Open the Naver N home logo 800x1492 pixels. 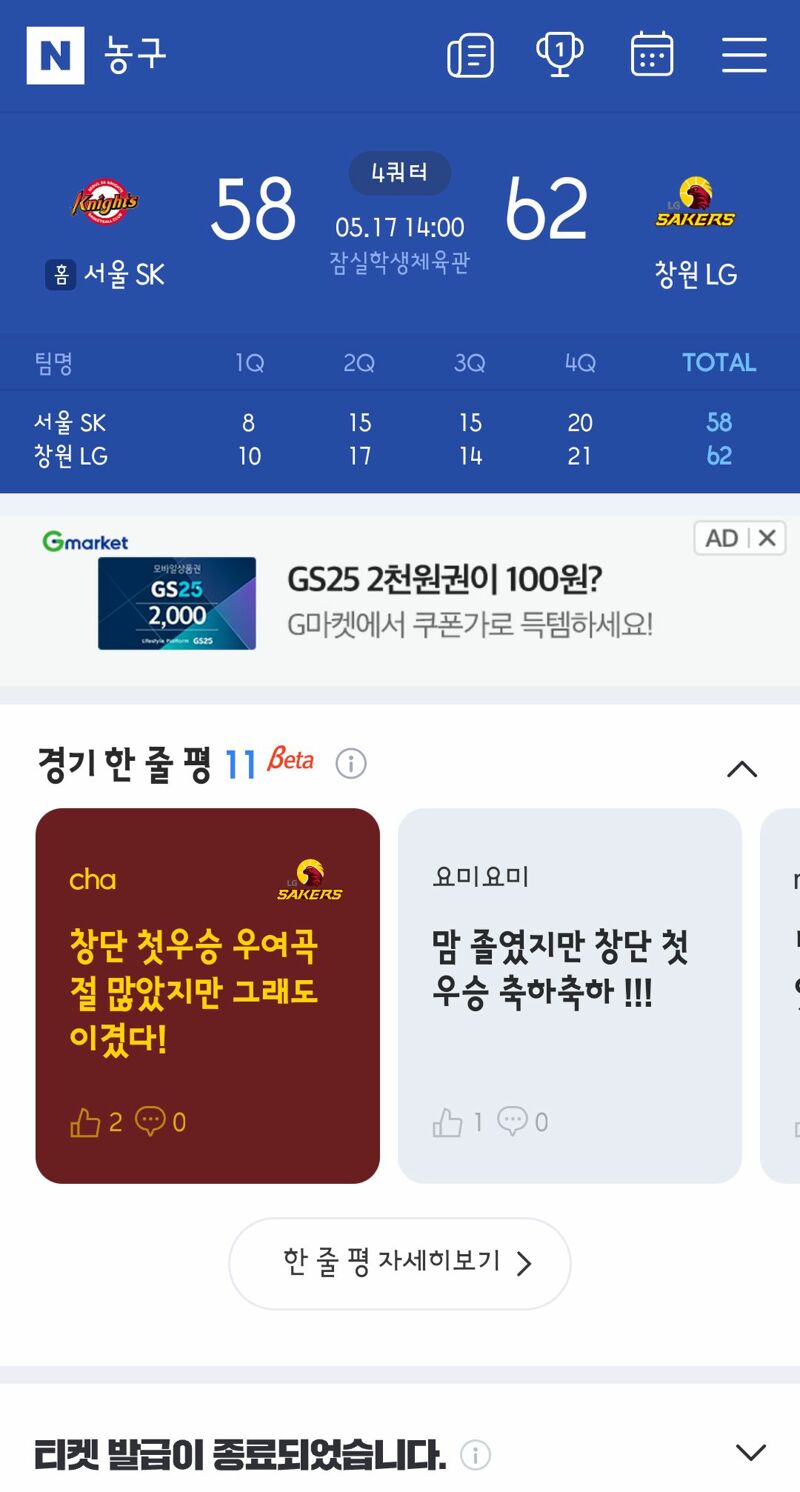[55, 55]
